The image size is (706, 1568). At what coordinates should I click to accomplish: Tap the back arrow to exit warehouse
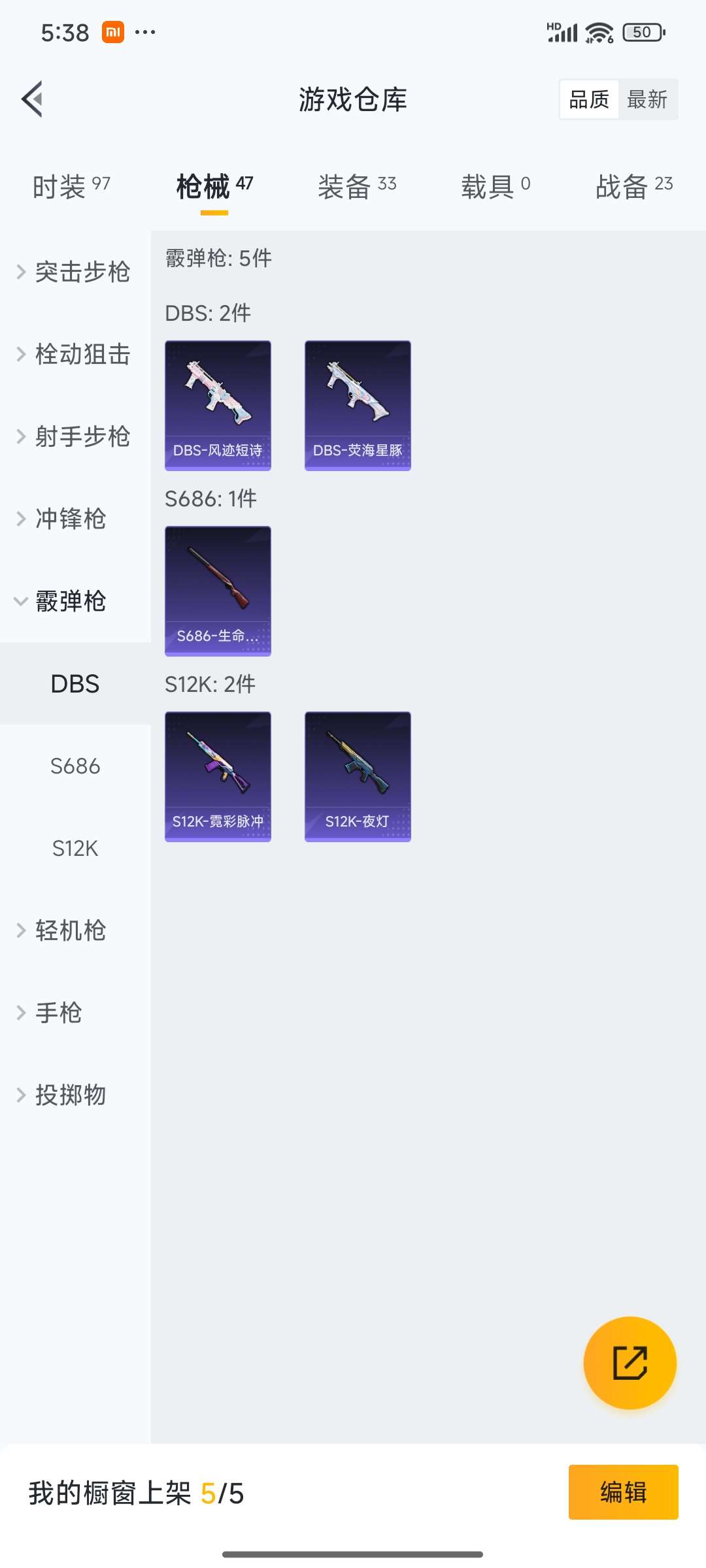(x=33, y=99)
